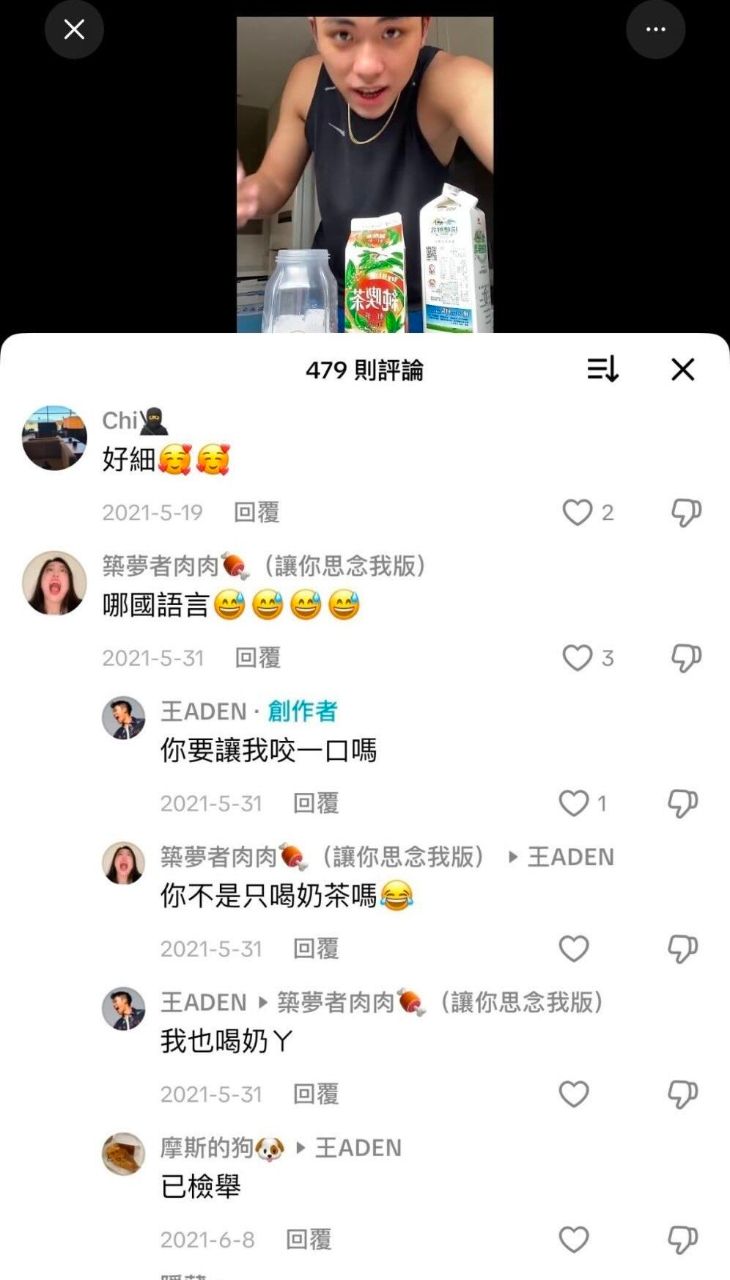
Task: Reply to the comment 哪國語言
Action: click(257, 658)
